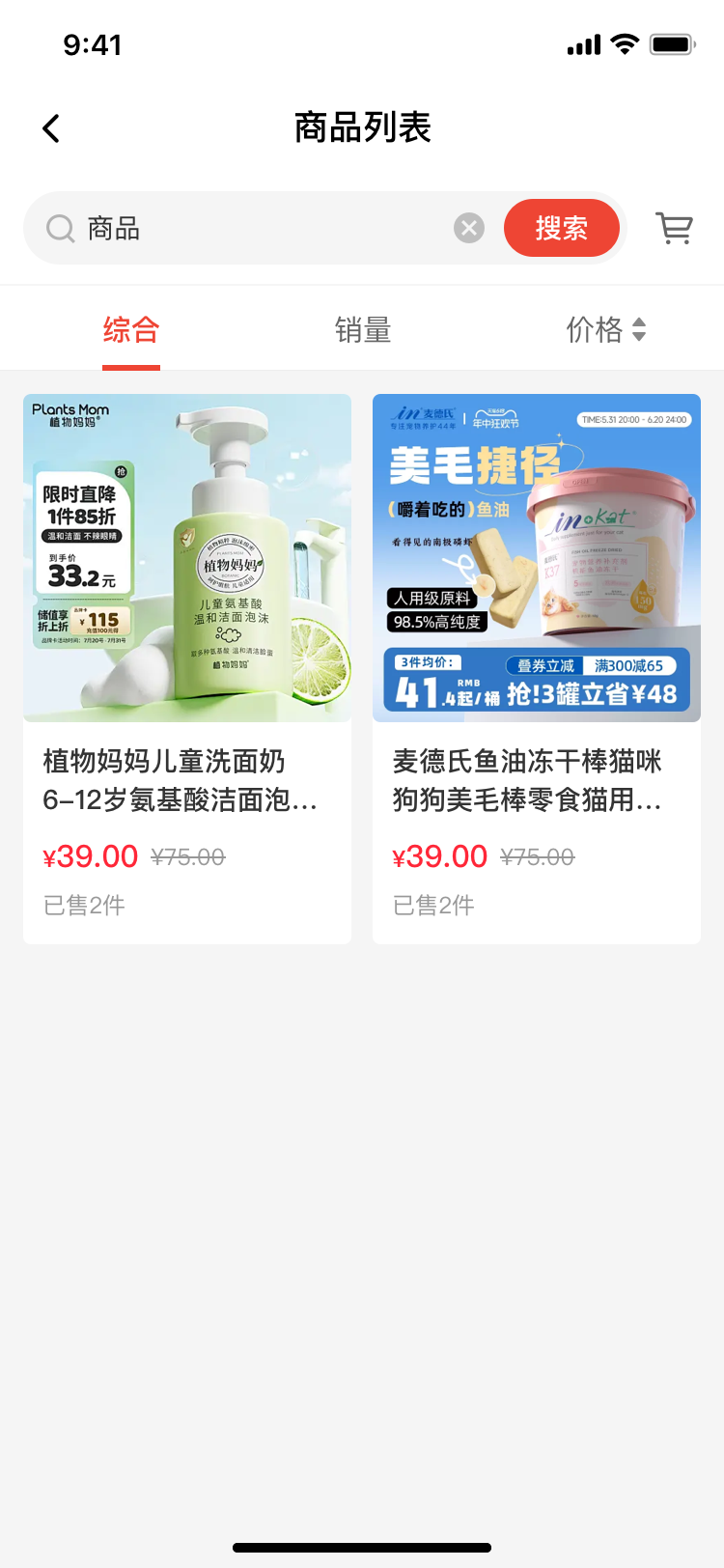
Task: Clear the search text field
Action: click(469, 229)
